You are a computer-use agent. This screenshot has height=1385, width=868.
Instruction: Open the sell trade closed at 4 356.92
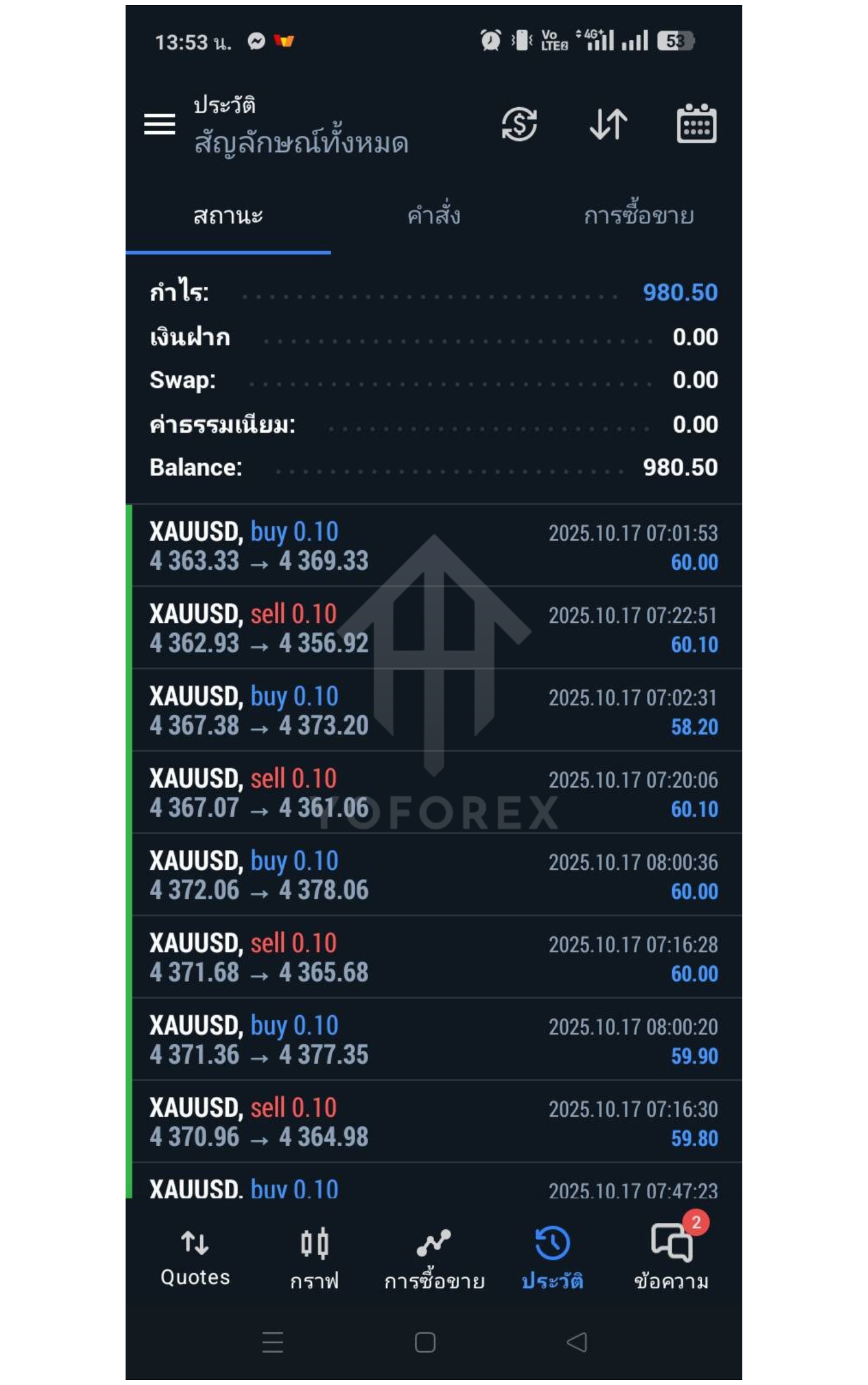pos(433,628)
